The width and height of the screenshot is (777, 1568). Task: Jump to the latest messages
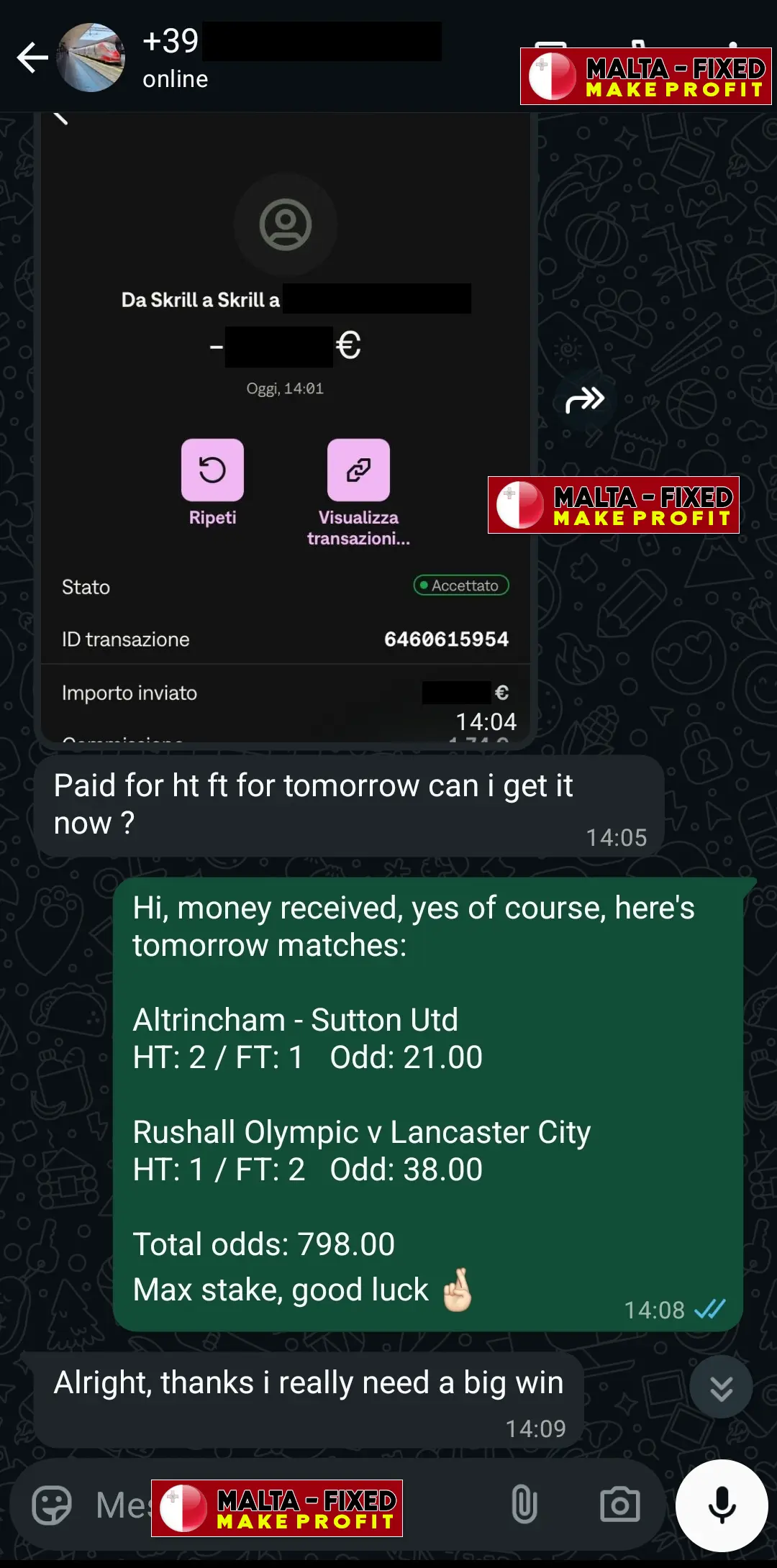pyautogui.click(x=721, y=1387)
